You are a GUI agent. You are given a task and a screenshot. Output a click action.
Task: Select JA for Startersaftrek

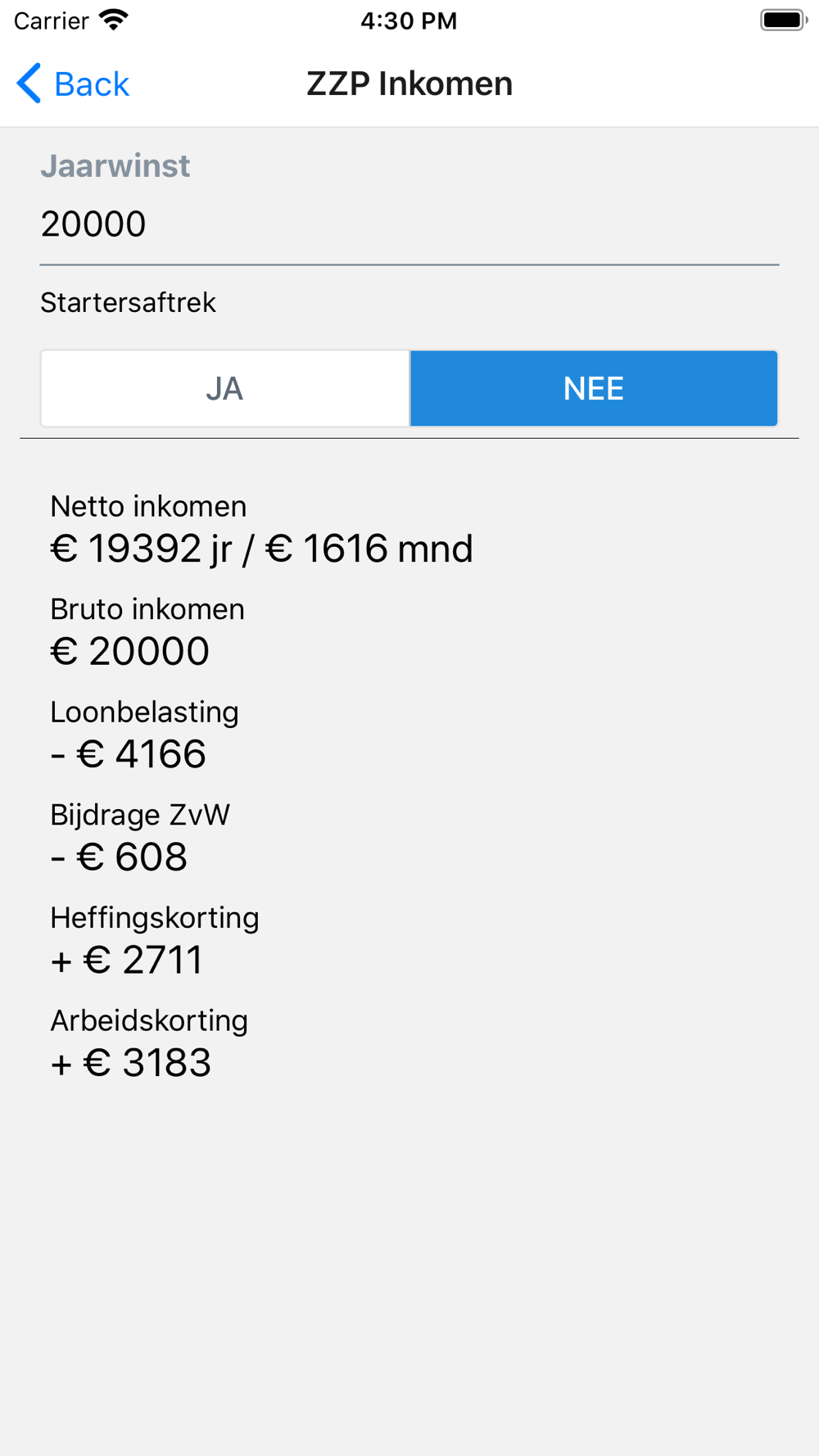coord(225,388)
